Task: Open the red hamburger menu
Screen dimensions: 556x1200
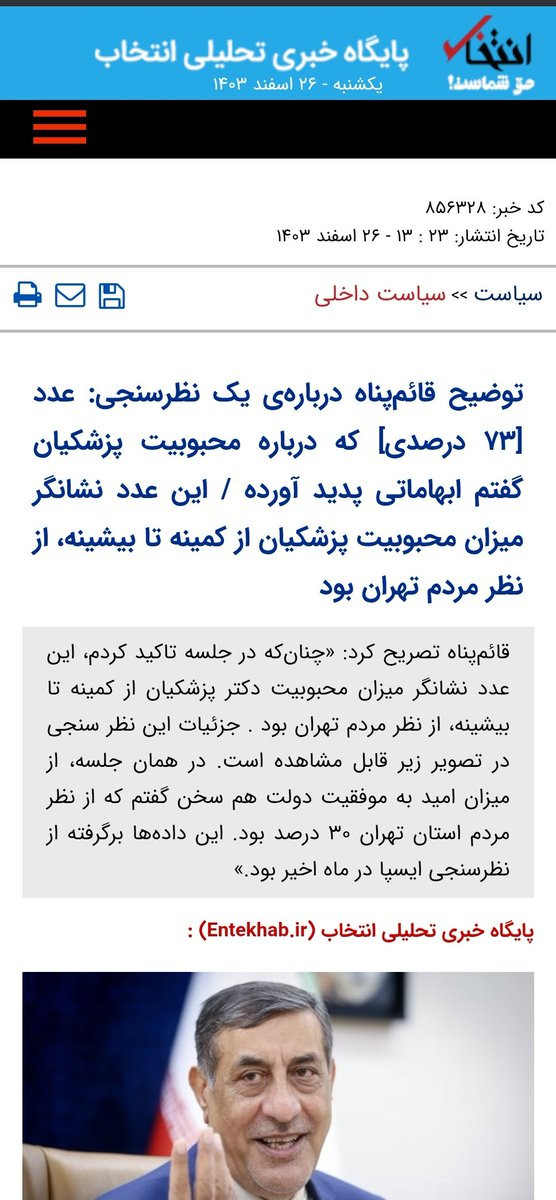Action: point(59,127)
